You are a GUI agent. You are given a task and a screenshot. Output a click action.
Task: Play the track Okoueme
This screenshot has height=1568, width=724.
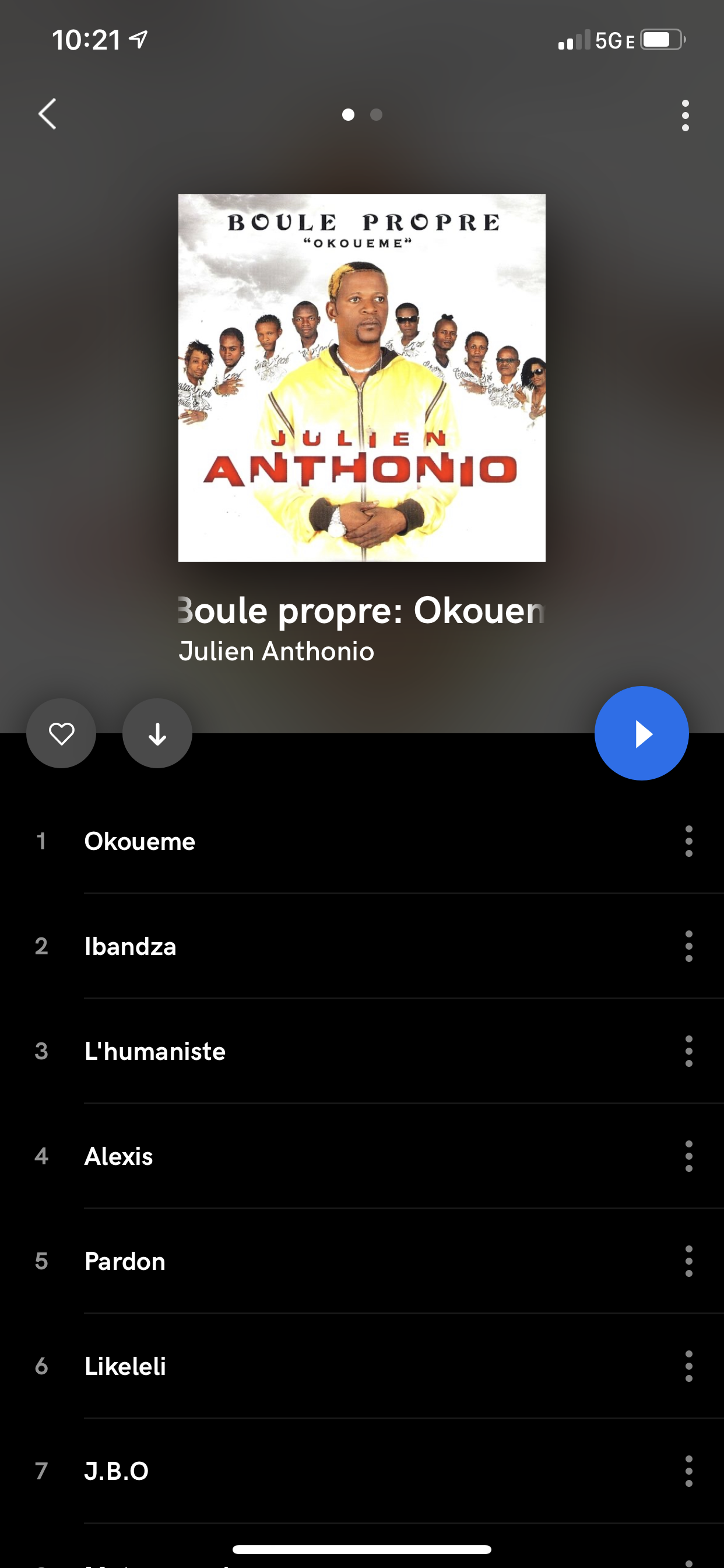pyautogui.click(x=140, y=841)
